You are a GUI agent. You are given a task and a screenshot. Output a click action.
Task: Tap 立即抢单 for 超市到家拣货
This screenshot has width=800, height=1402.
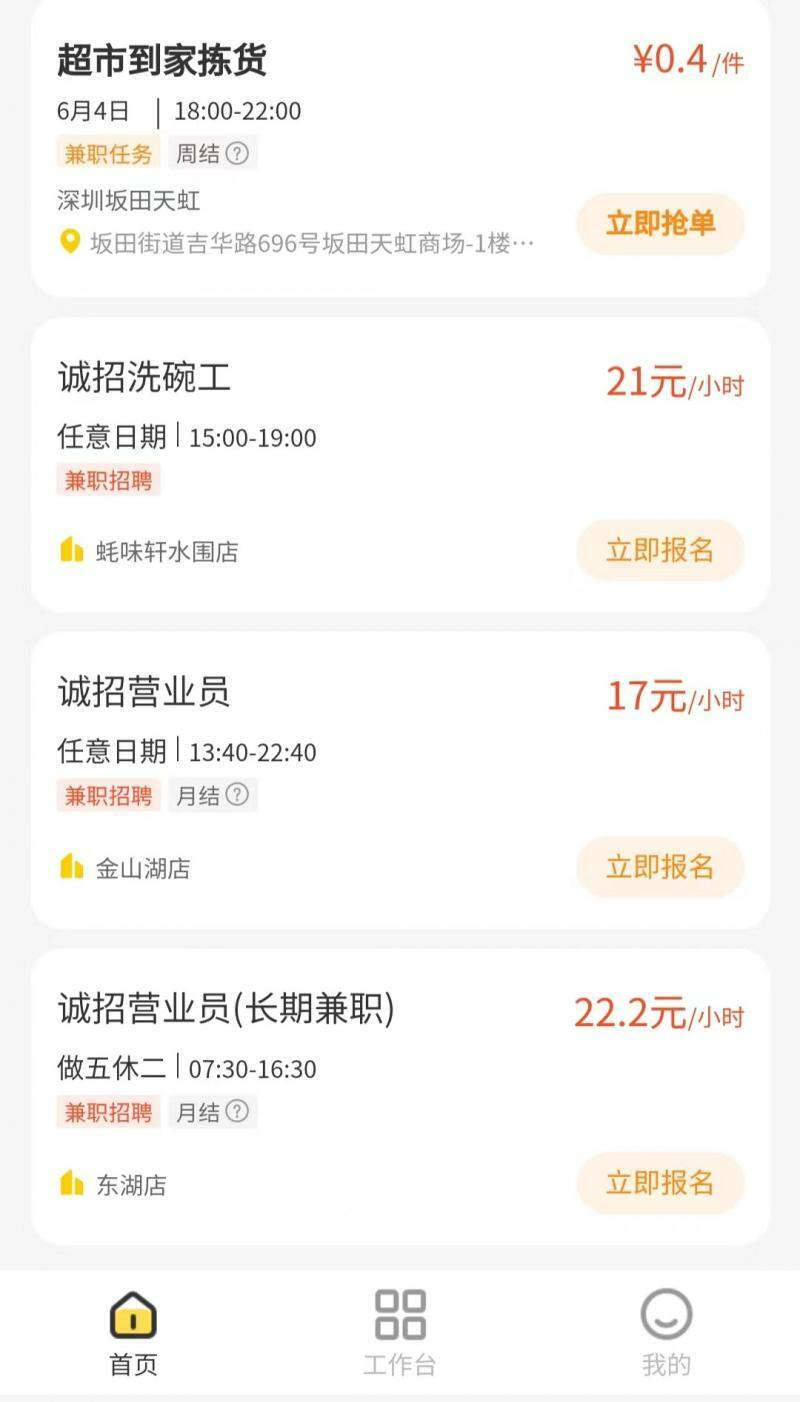(660, 223)
